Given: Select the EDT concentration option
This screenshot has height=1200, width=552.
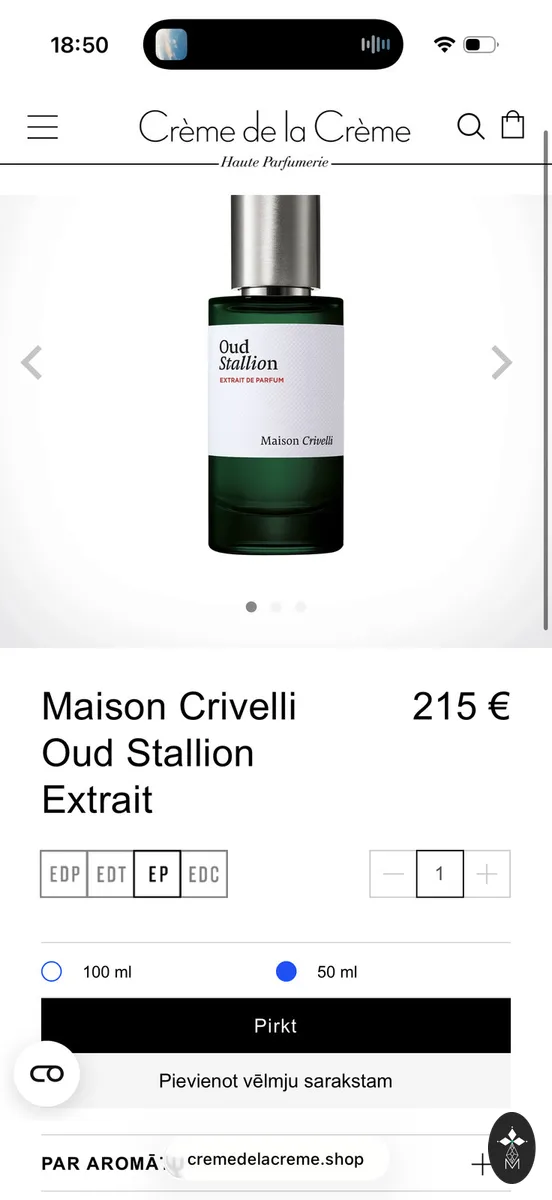Looking at the screenshot, I should click(x=111, y=875).
